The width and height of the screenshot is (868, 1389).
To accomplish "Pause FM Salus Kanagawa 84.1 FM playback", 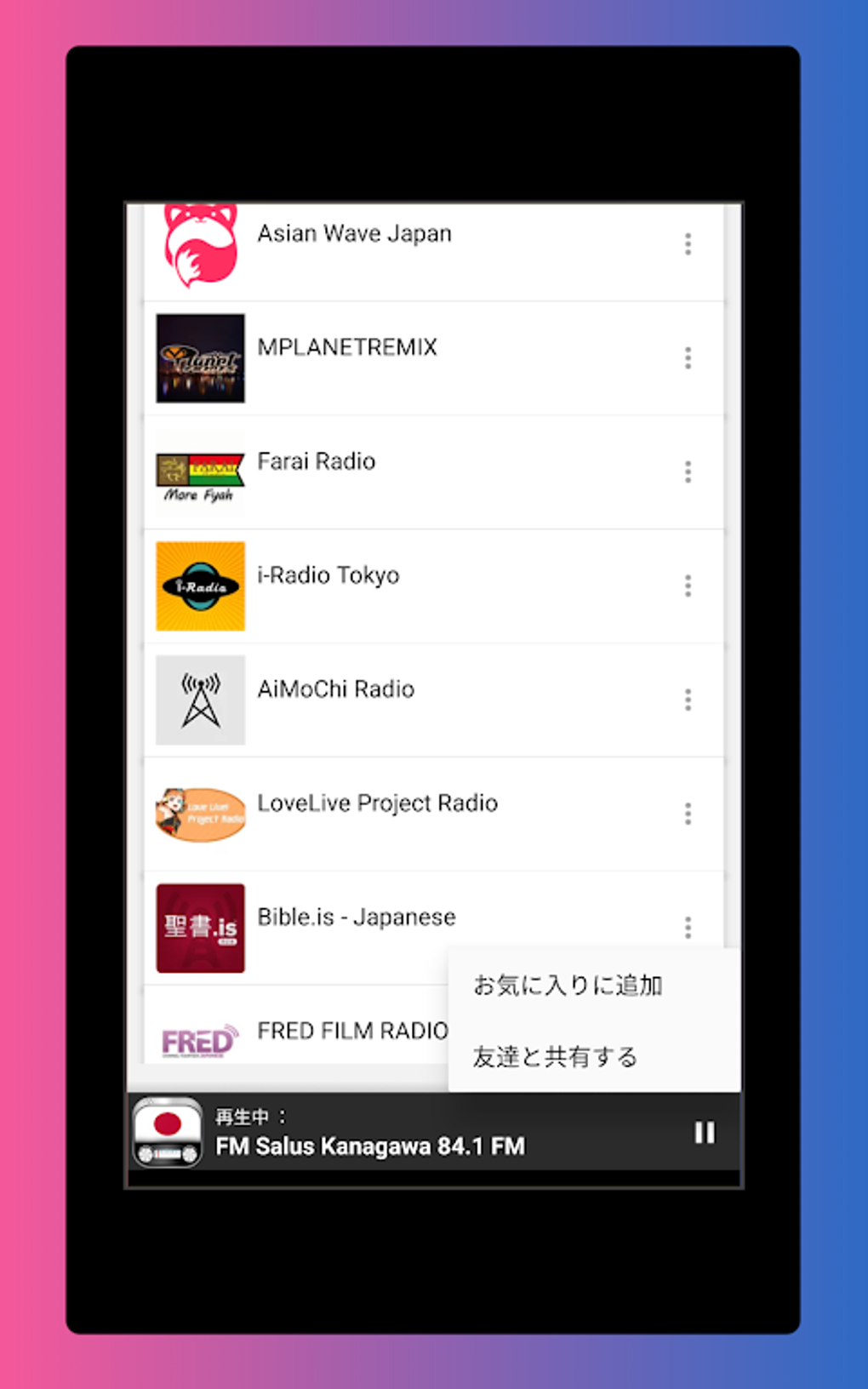I will (705, 1133).
